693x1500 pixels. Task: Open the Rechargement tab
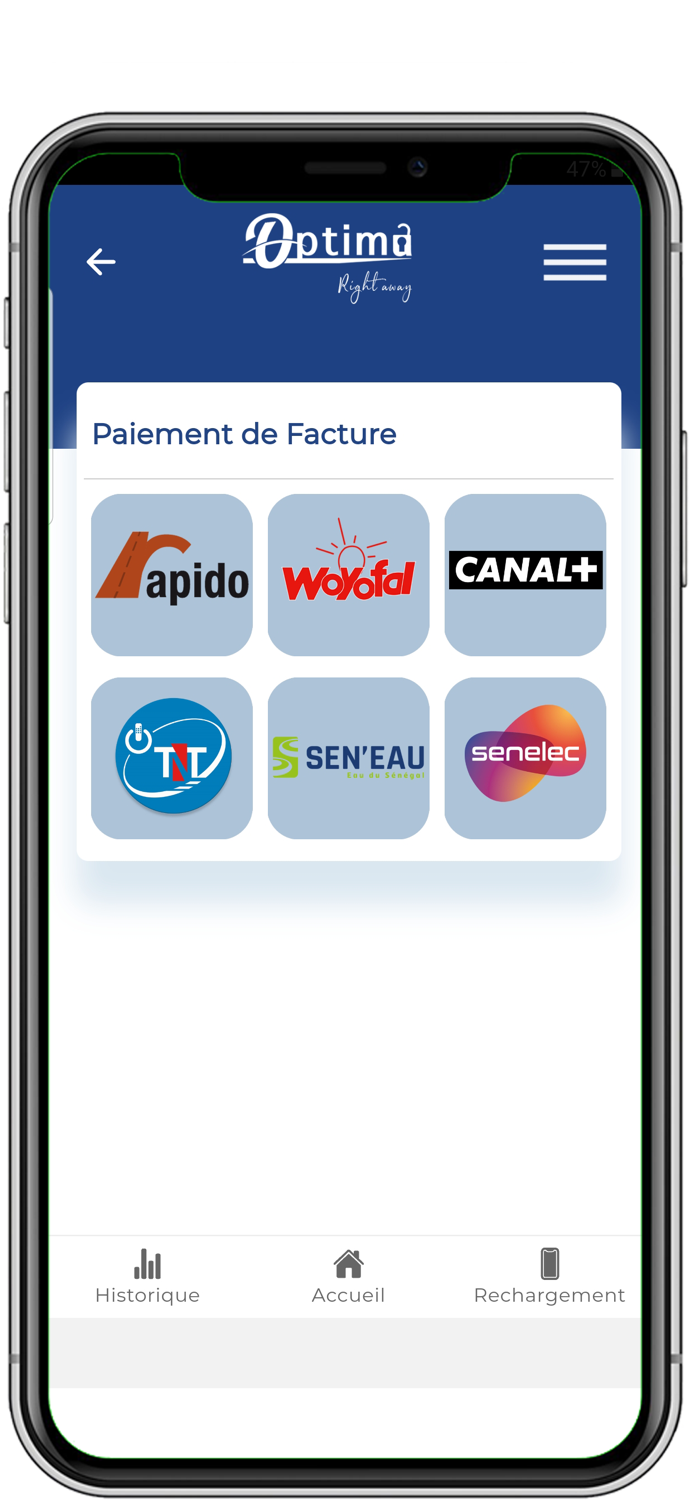click(x=549, y=1277)
